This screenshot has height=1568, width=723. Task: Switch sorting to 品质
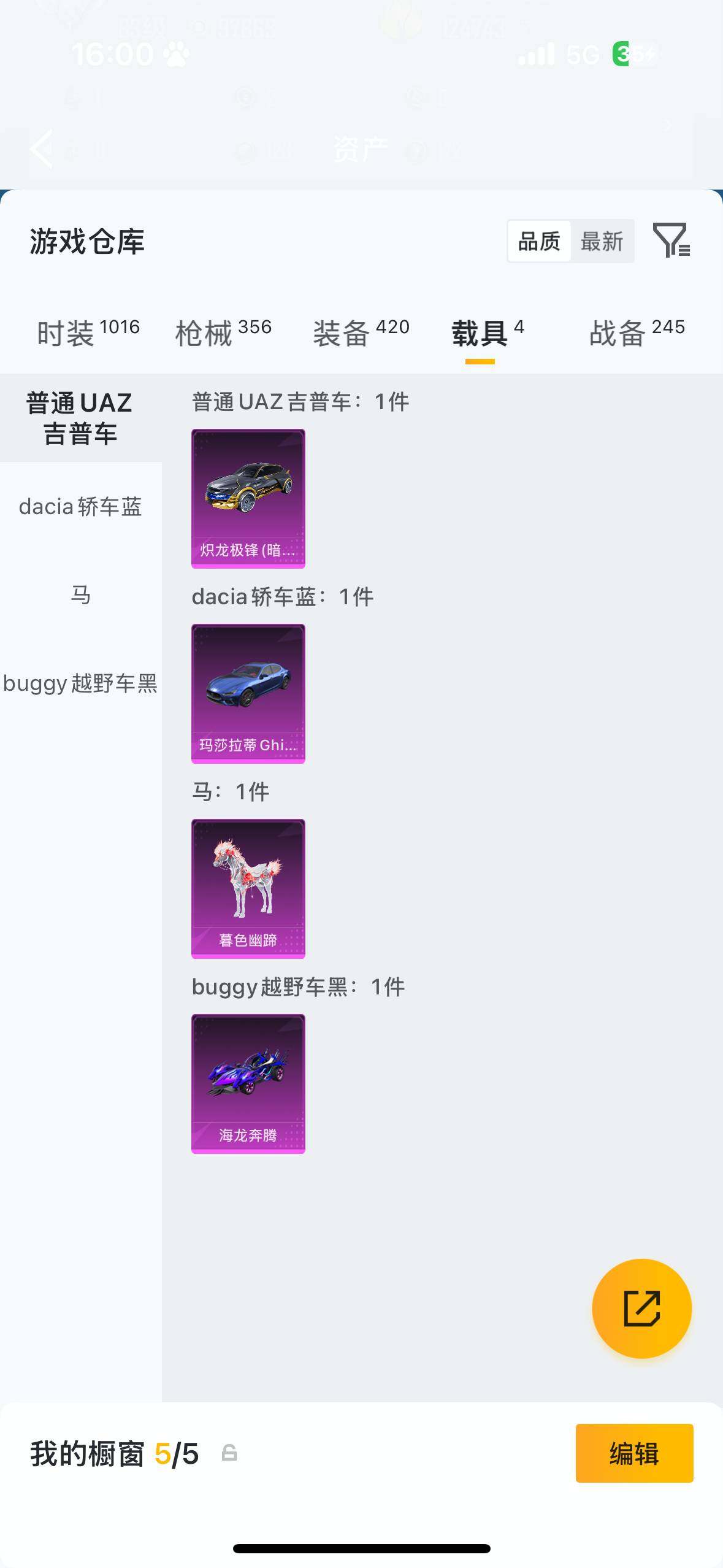point(538,240)
